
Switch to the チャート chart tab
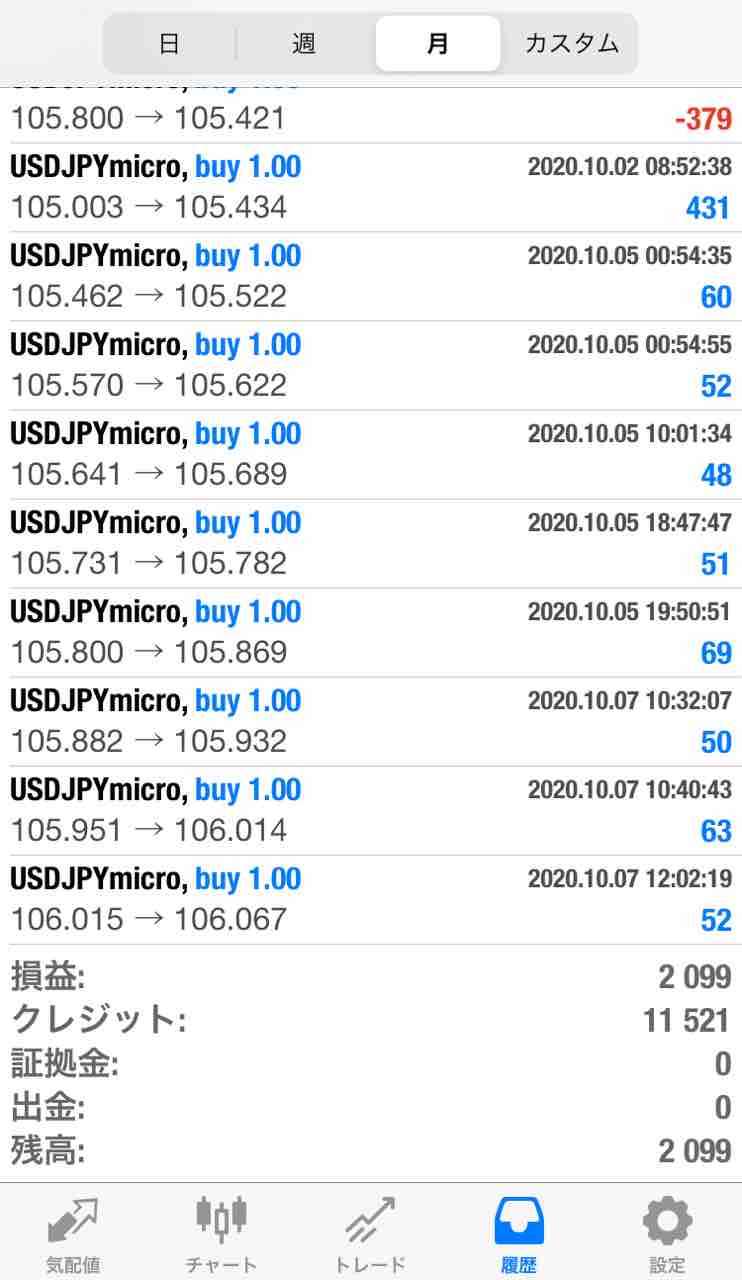221,1232
